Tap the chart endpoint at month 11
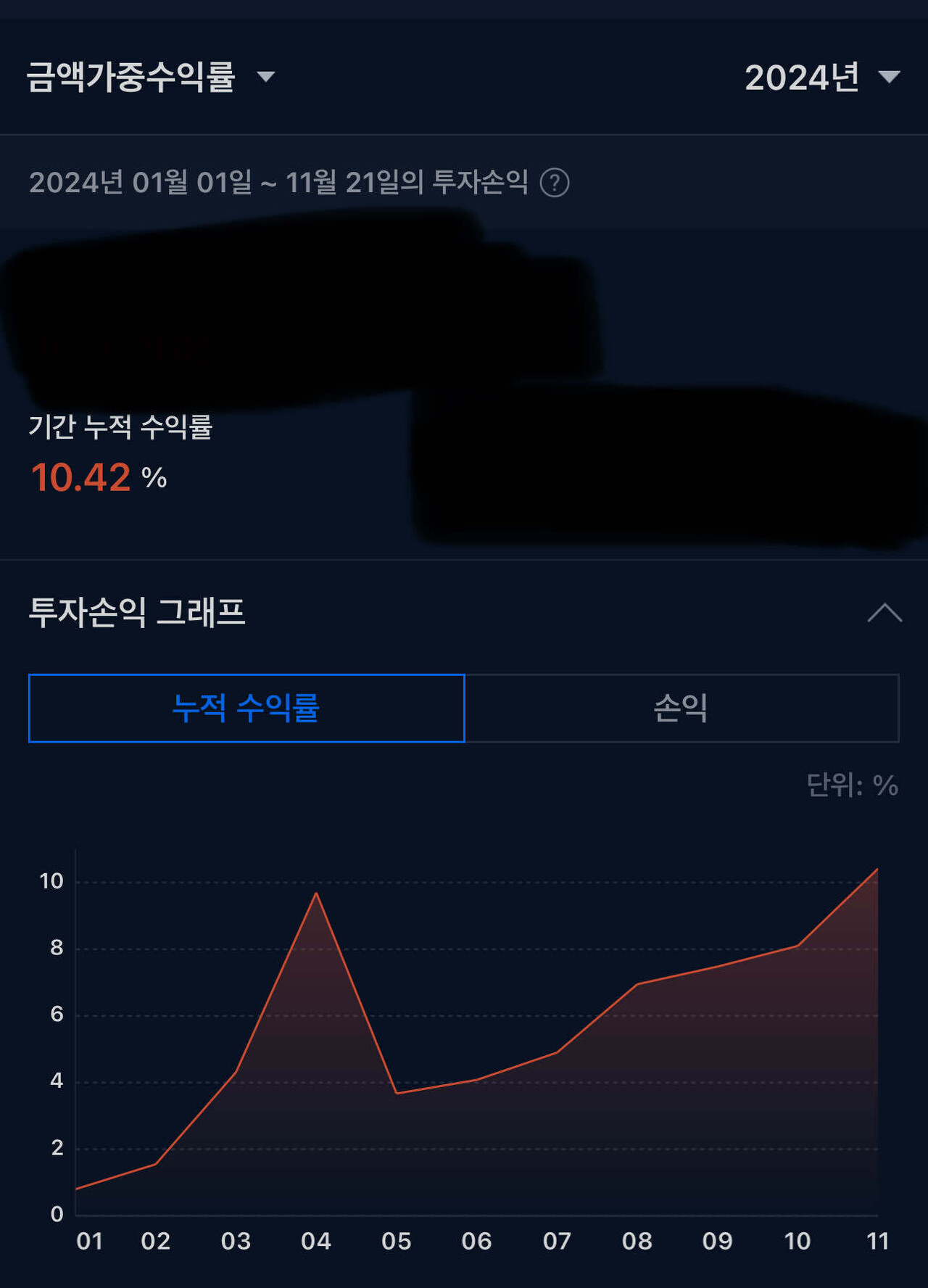This screenshot has height=1288, width=928. (x=878, y=870)
